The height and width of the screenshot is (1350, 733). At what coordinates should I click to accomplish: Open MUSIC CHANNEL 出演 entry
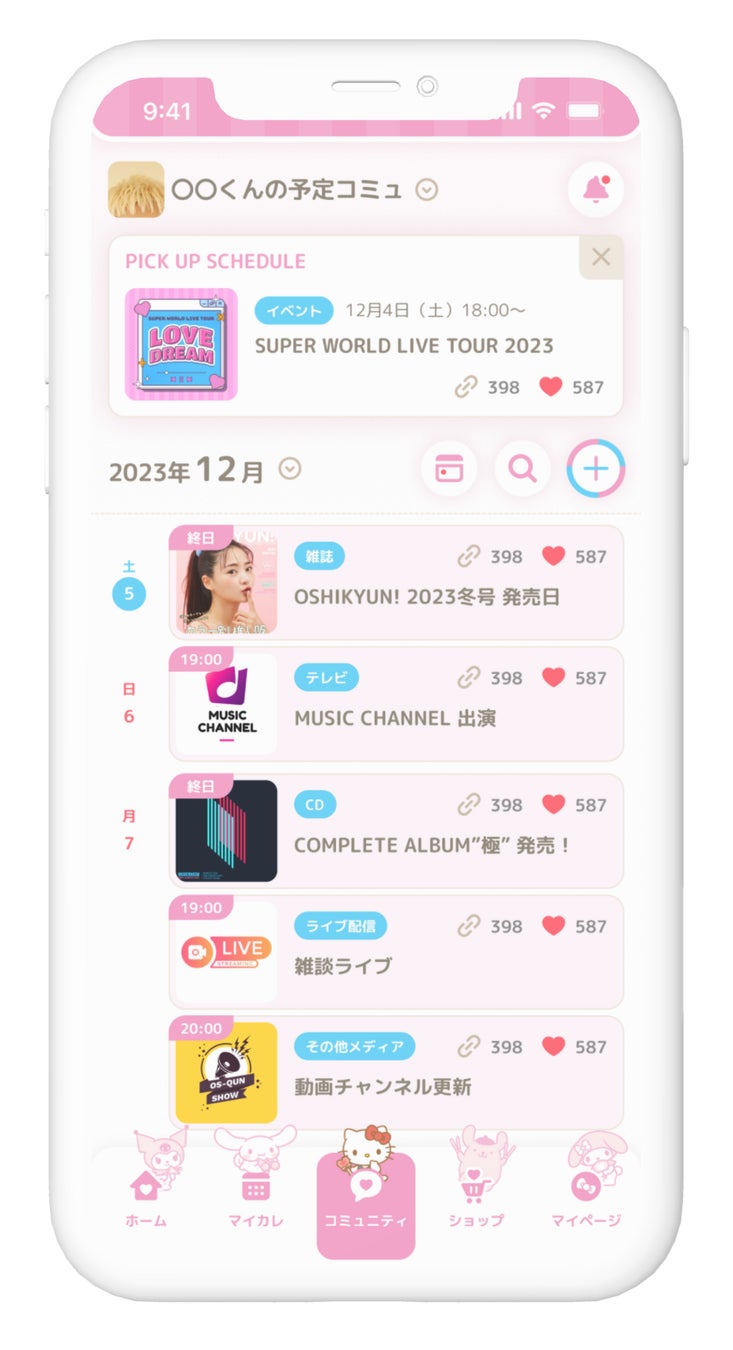click(x=395, y=718)
